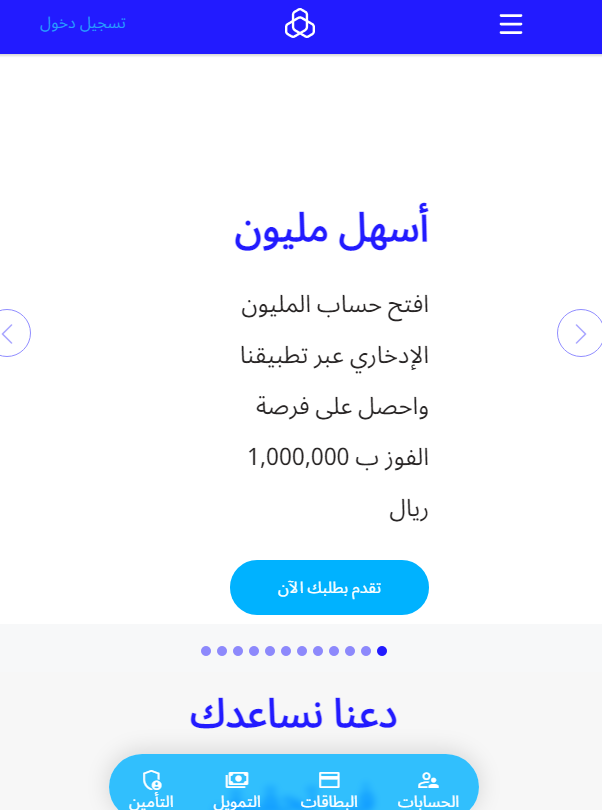Open the hamburger menu

coord(511,24)
